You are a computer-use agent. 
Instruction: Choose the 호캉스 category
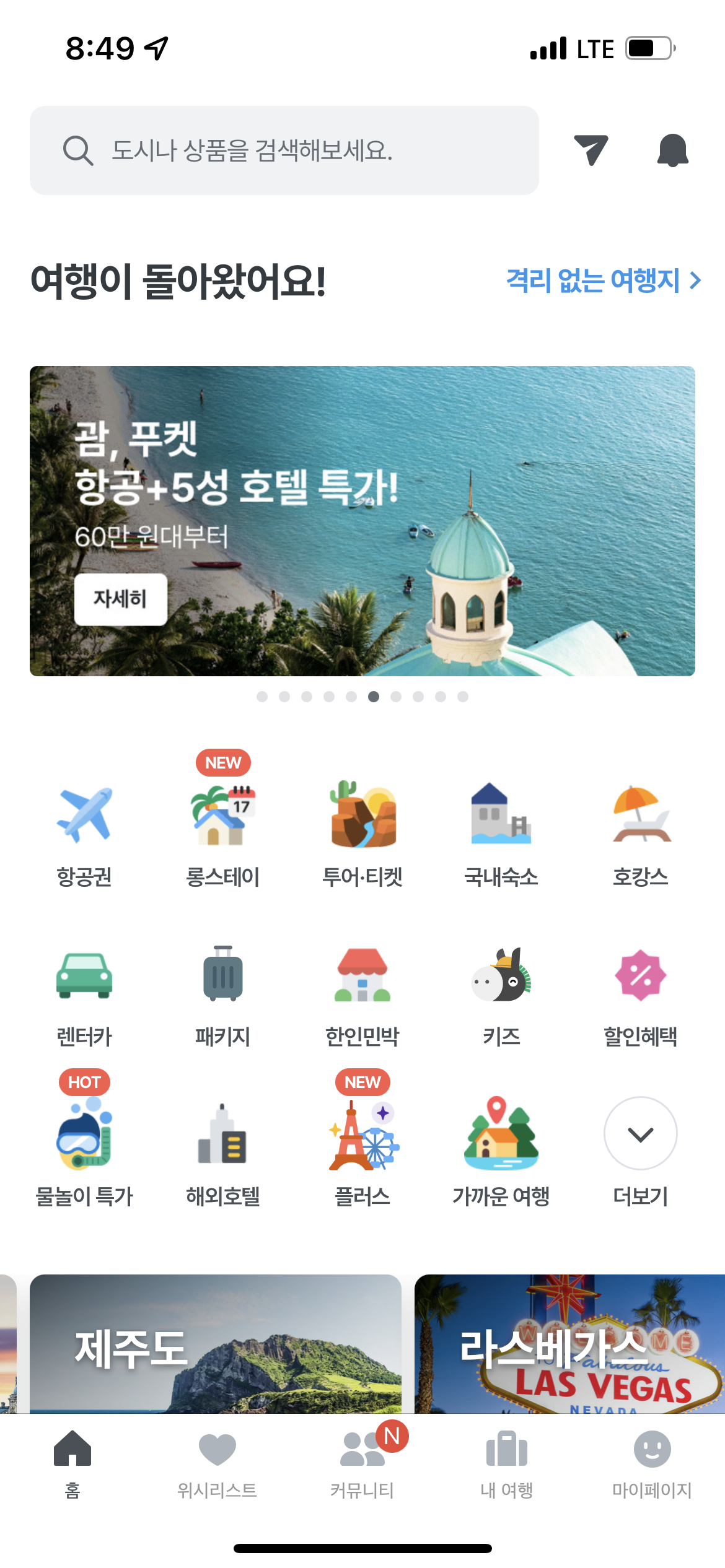tap(640, 833)
